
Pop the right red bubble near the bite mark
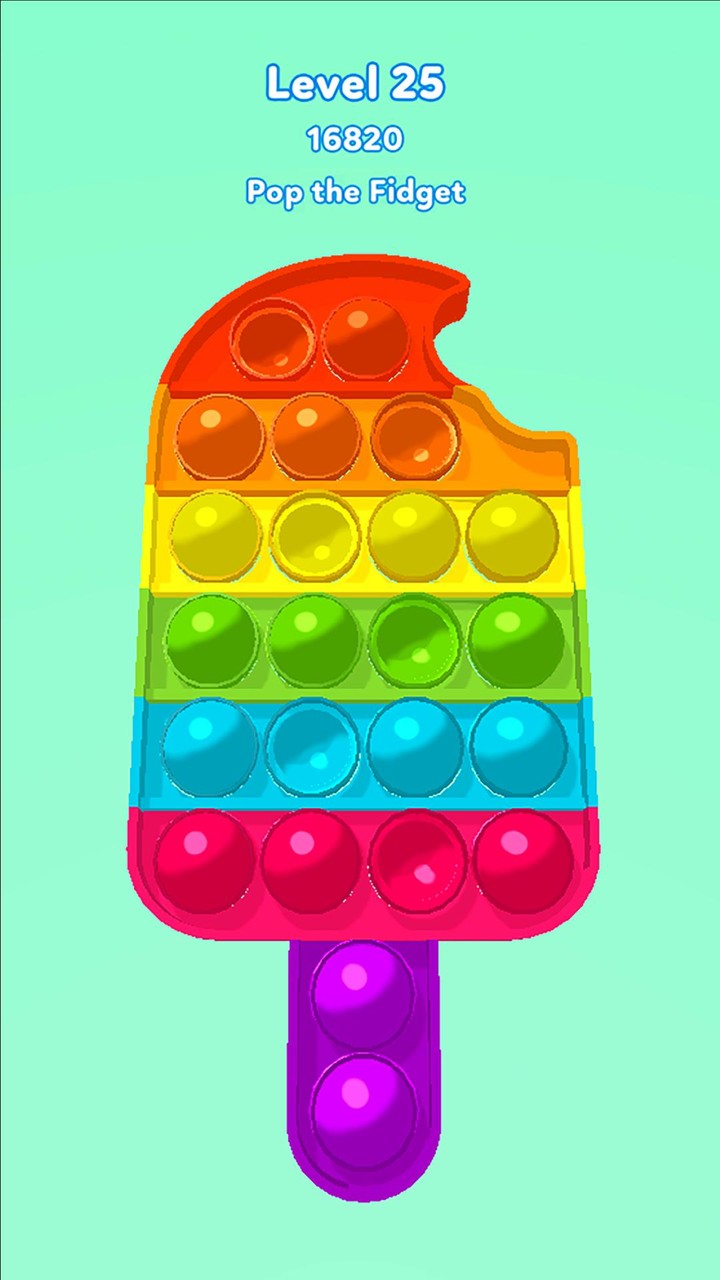pos(363,335)
